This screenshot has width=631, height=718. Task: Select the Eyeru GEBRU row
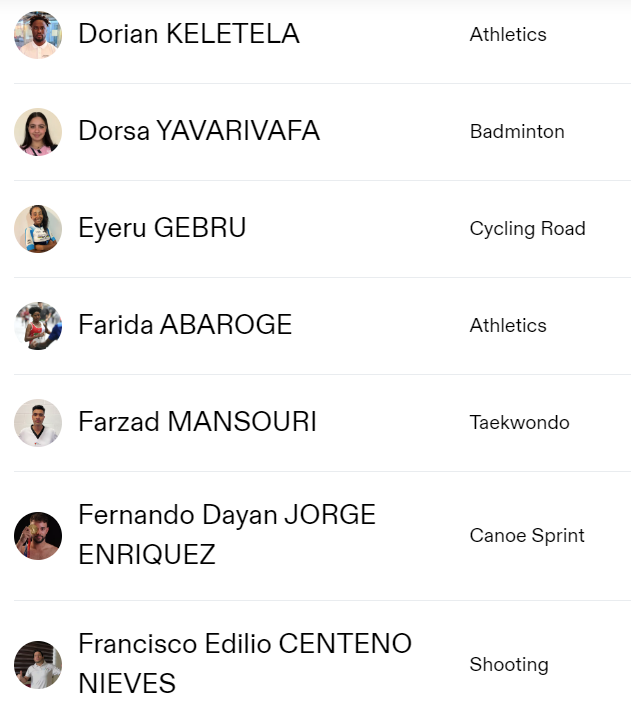tap(162, 228)
